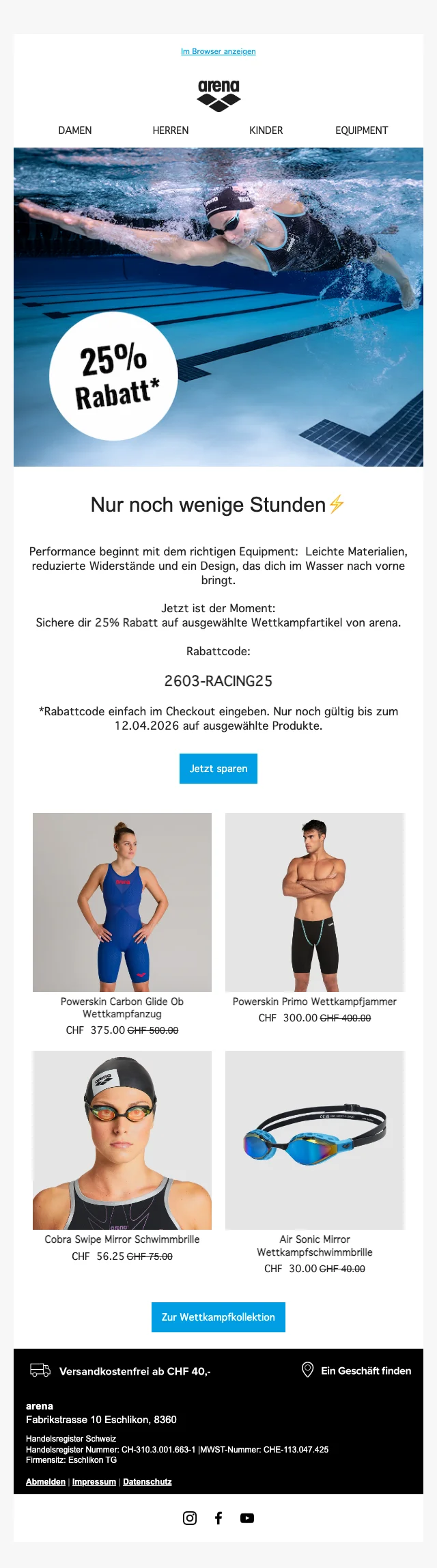Open the Datenschutz link

(x=147, y=1482)
